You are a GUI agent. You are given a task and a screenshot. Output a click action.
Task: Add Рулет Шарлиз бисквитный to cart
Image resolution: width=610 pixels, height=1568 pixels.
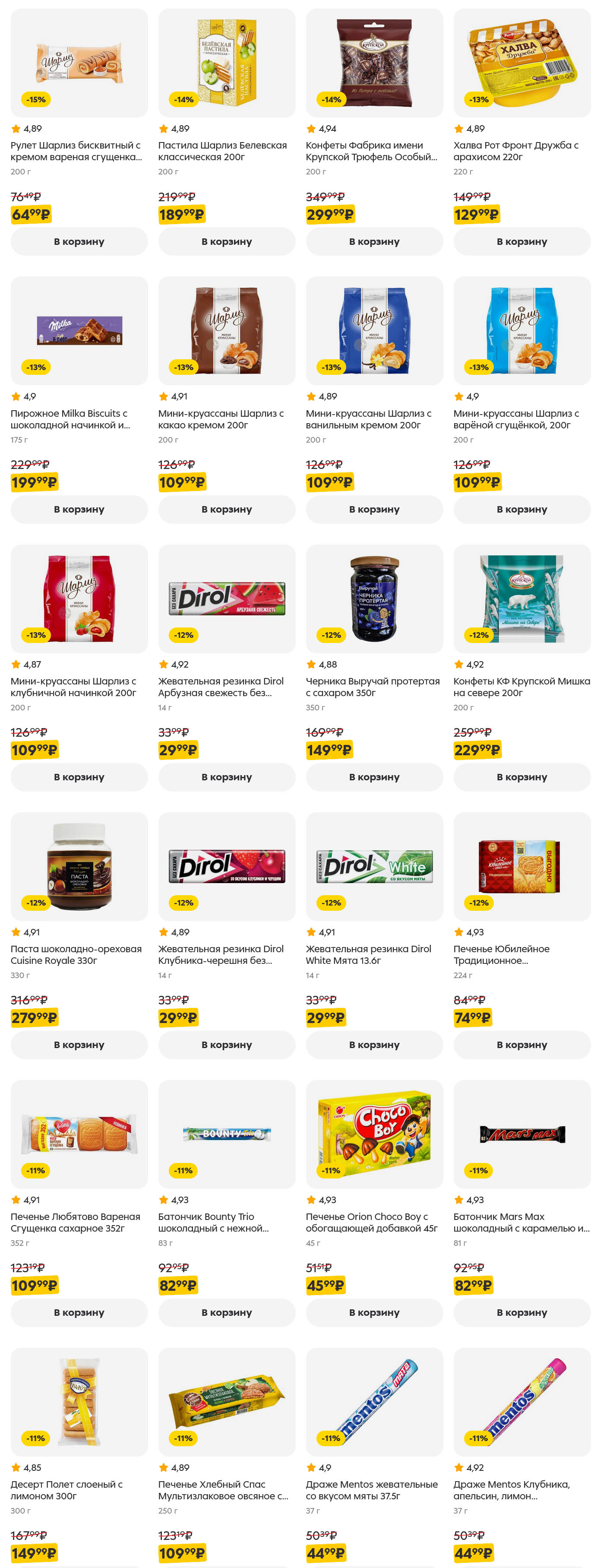coord(79,242)
